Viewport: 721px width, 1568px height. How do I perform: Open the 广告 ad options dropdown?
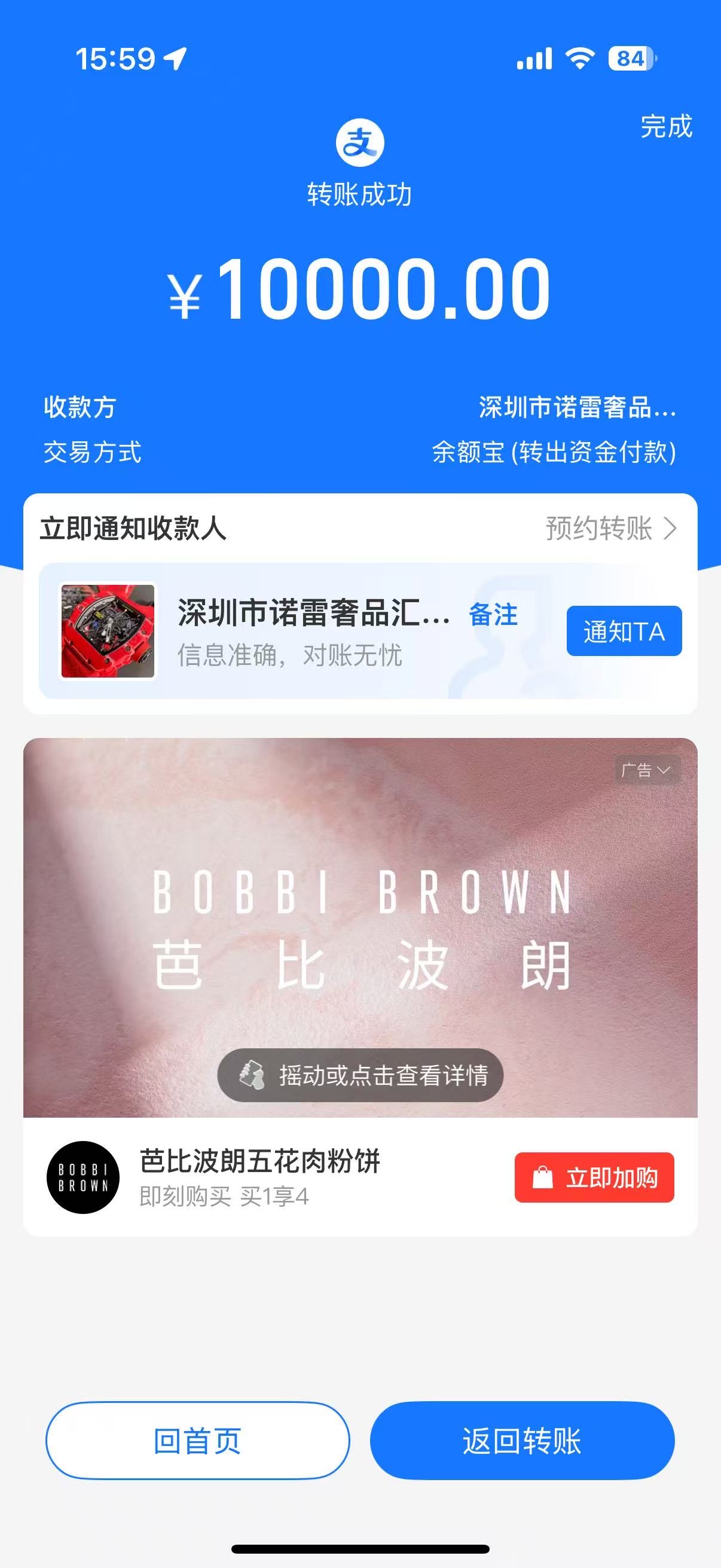[x=646, y=770]
